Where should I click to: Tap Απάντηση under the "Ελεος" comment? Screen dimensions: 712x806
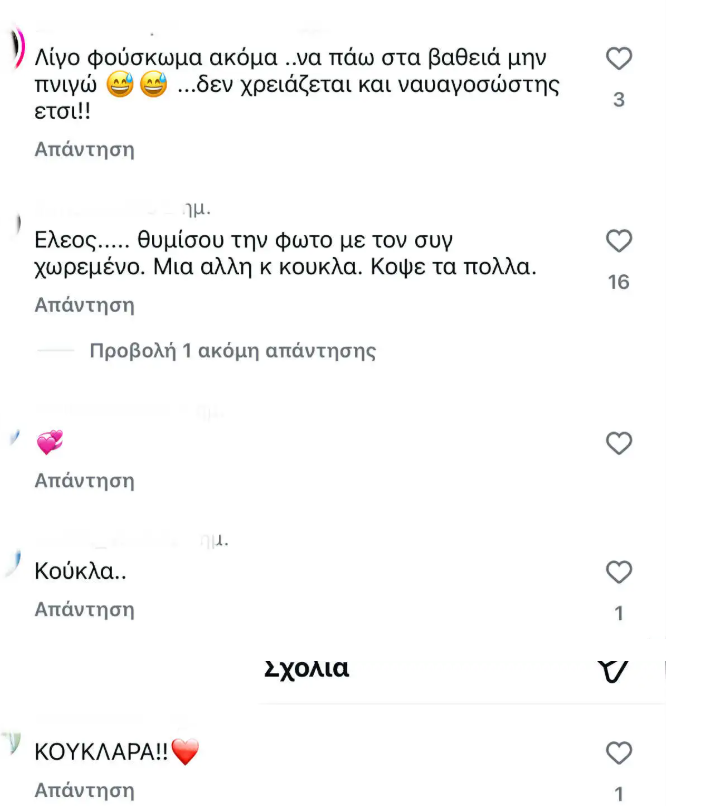(84, 305)
